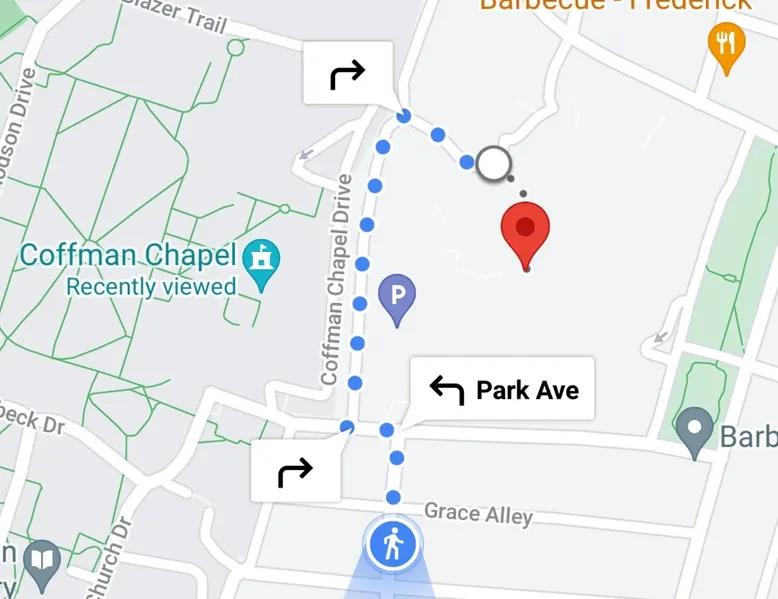Viewport: 778px width, 599px height.
Task: Tap the purple parking marker
Action: point(398,297)
